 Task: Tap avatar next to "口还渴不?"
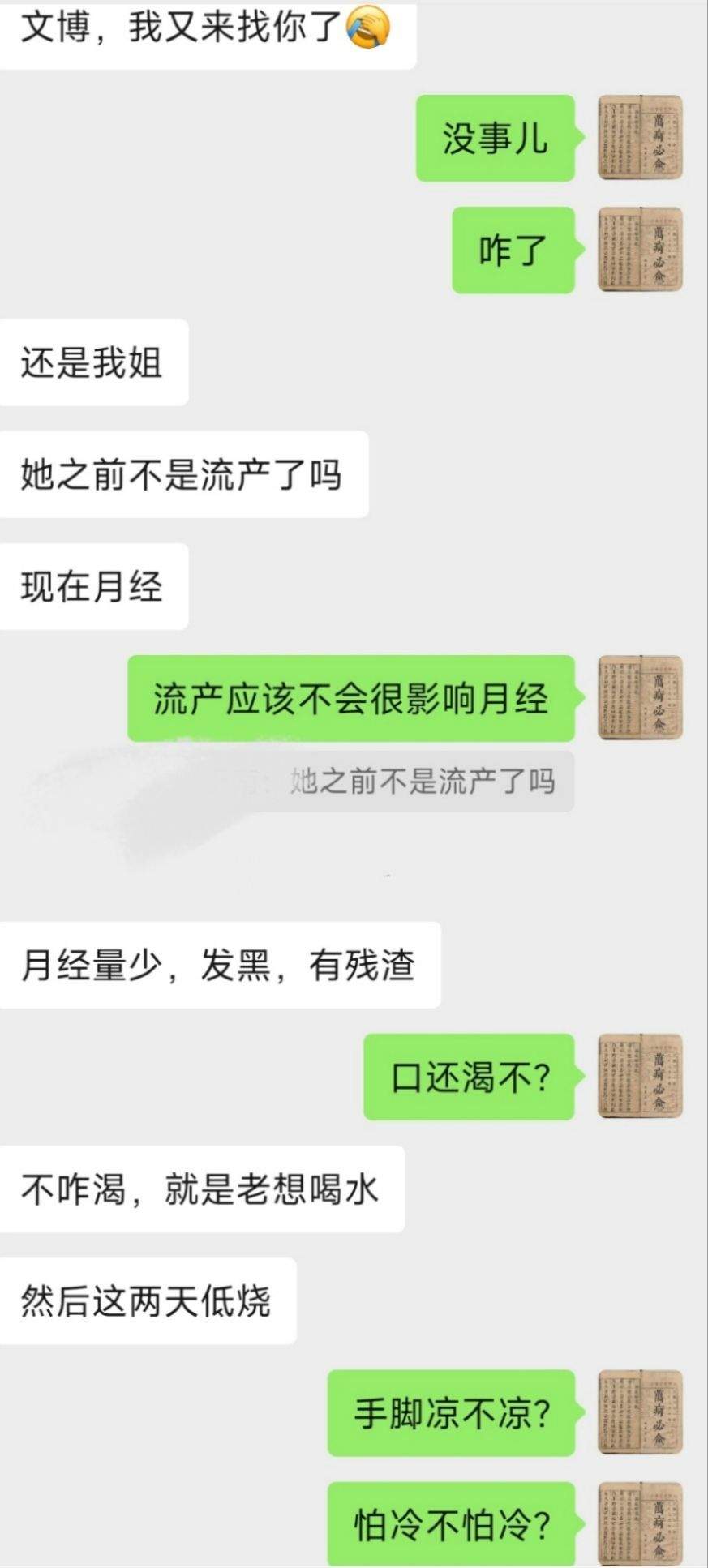(640, 1077)
